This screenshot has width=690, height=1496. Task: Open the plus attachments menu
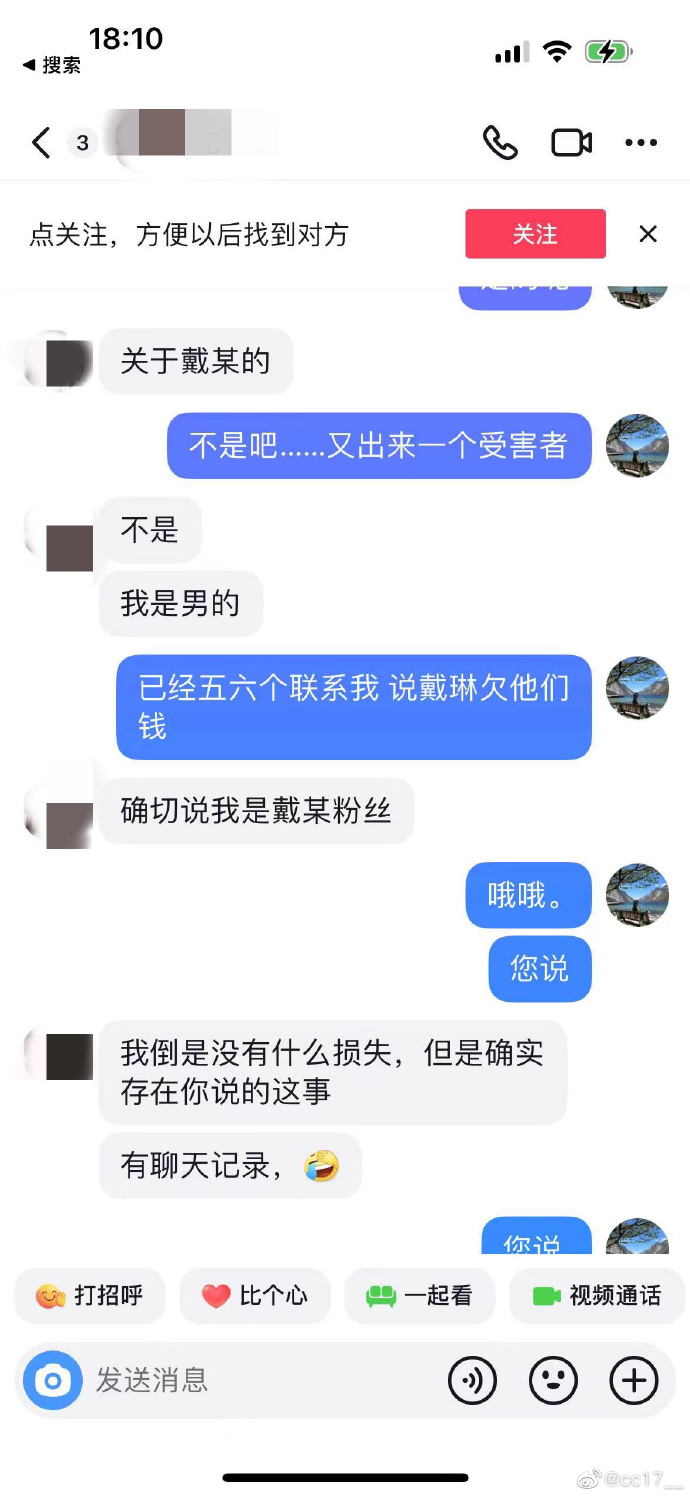click(634, 1381)
